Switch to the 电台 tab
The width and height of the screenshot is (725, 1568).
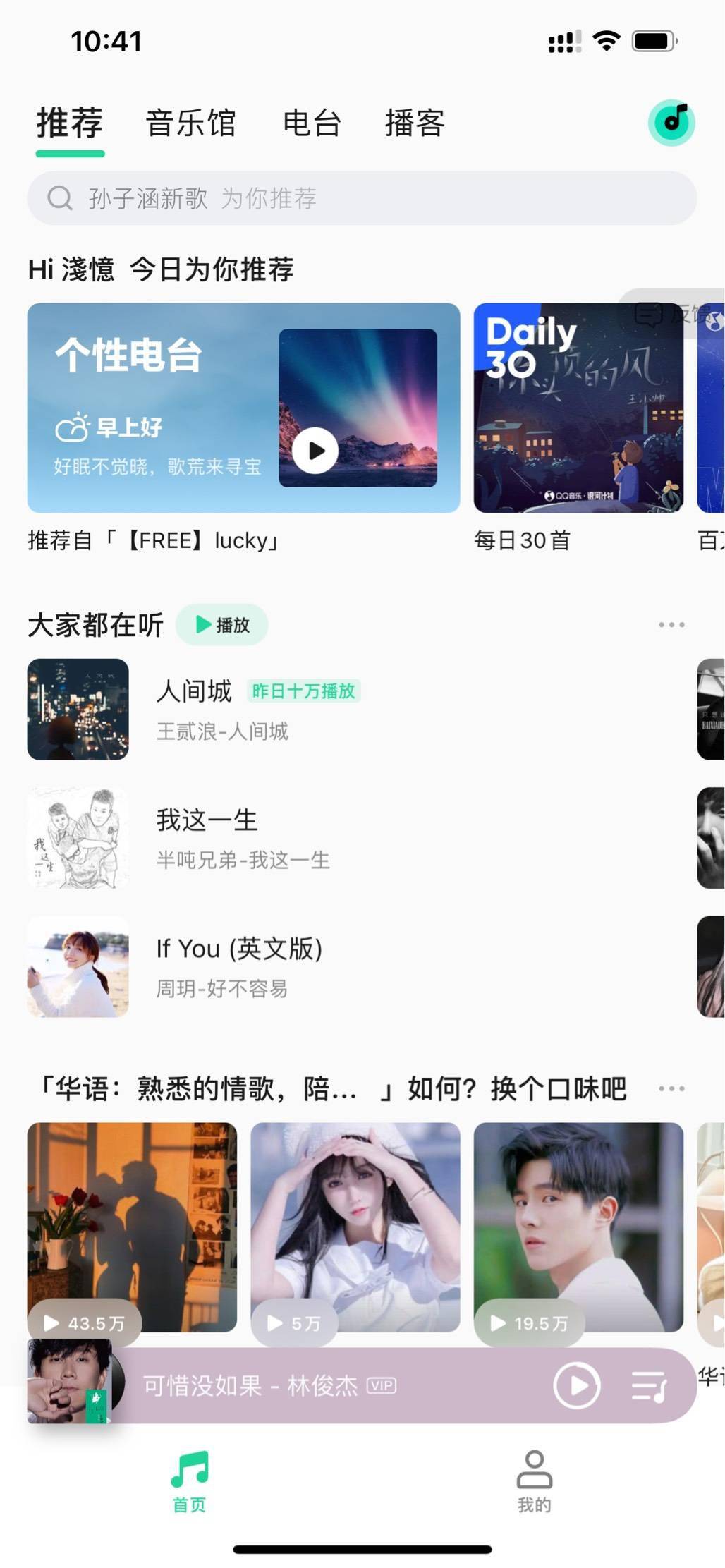tap(312, 123)
